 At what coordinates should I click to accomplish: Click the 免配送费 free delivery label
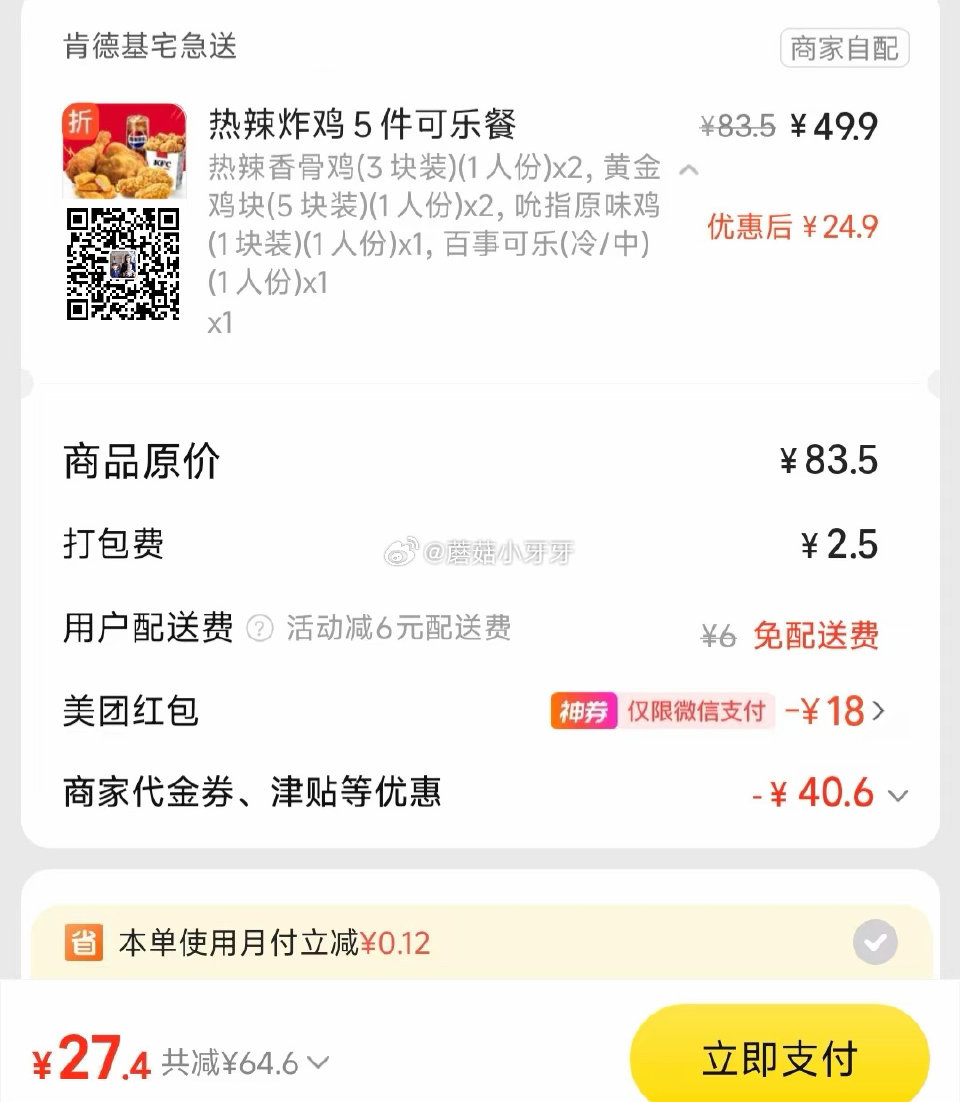pyautogui.click(x=815, y=637)
